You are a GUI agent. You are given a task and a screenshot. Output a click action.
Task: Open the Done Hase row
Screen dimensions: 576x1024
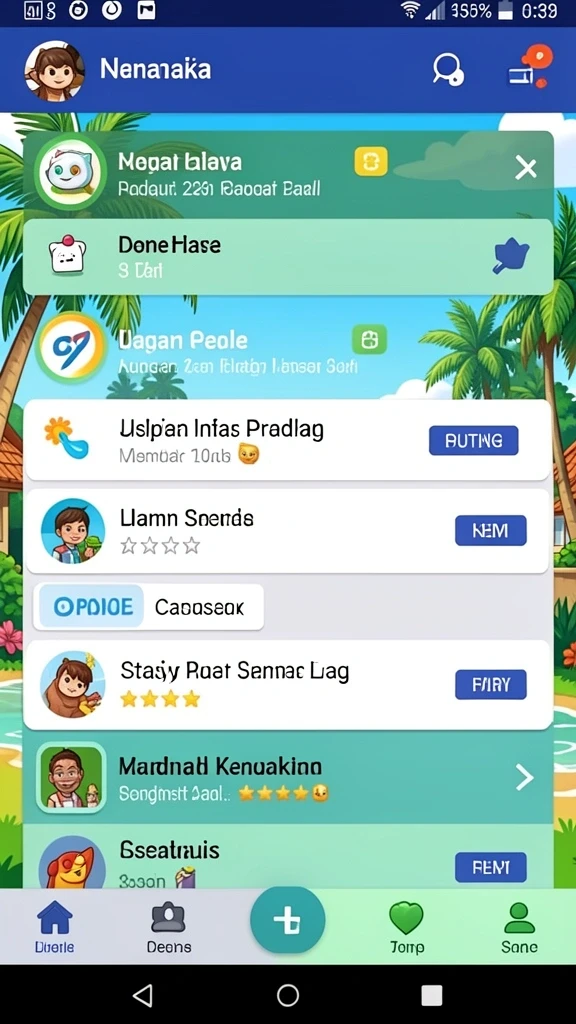point(288,257)
